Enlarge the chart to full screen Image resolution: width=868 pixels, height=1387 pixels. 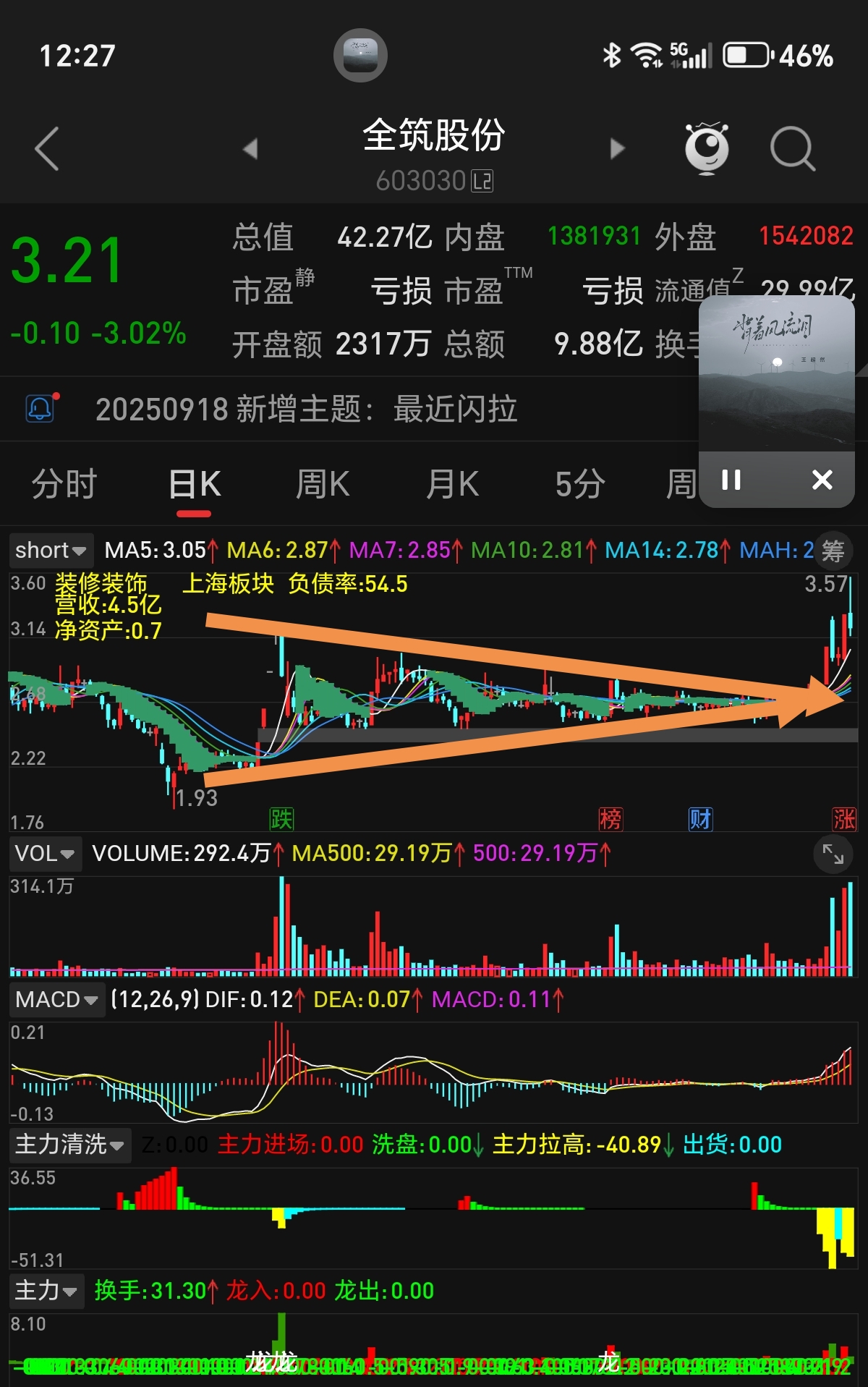click(833, 854)
